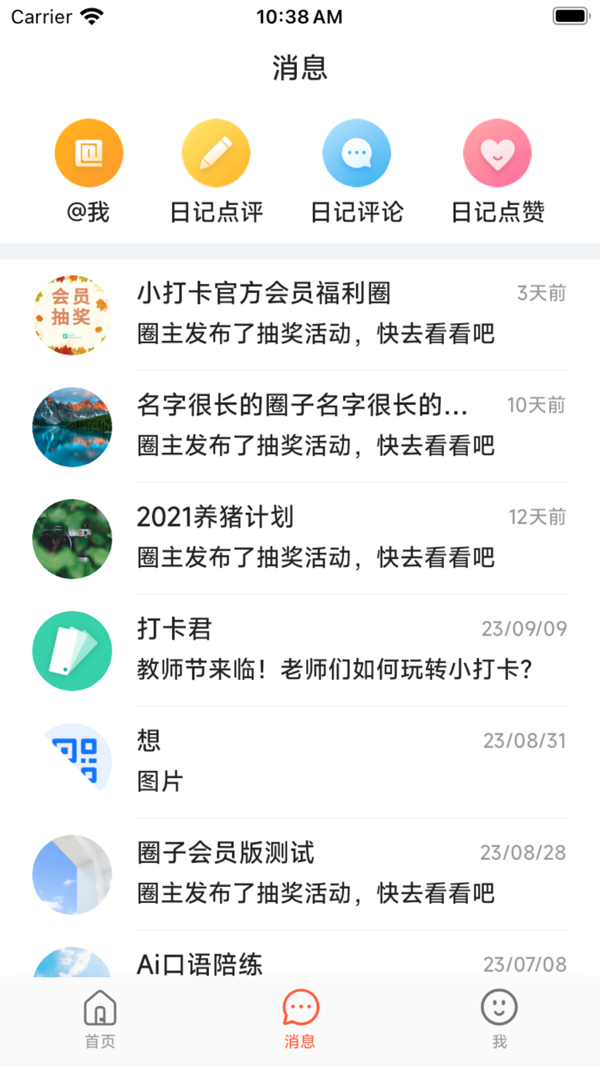Open the 小打卡官方会员福利圈 conversation
Viewport: 600px width, 1067px height.
(x=300, y=314)
